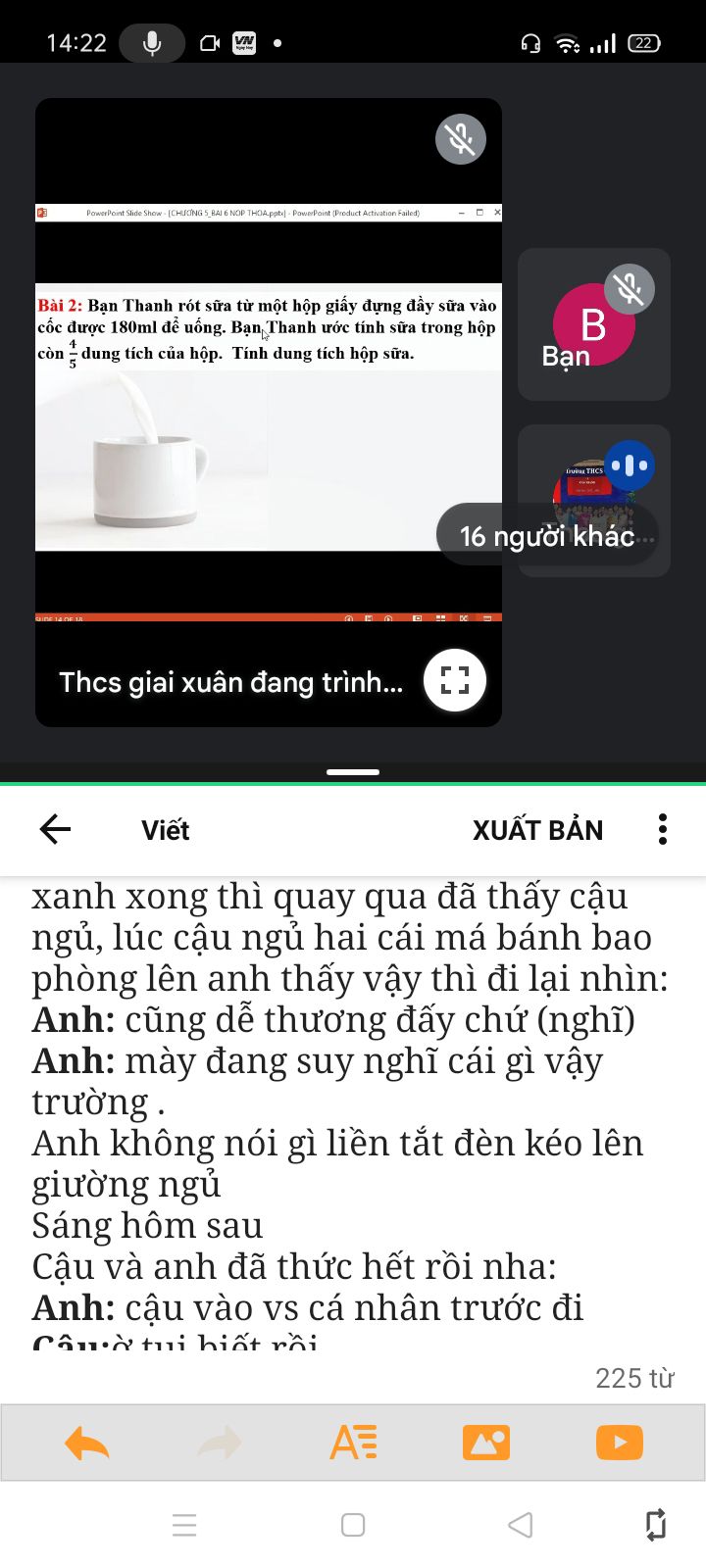Undo the last edit
The height and width of the screenshot is (1568, 706).
(x=86, y=1443)
